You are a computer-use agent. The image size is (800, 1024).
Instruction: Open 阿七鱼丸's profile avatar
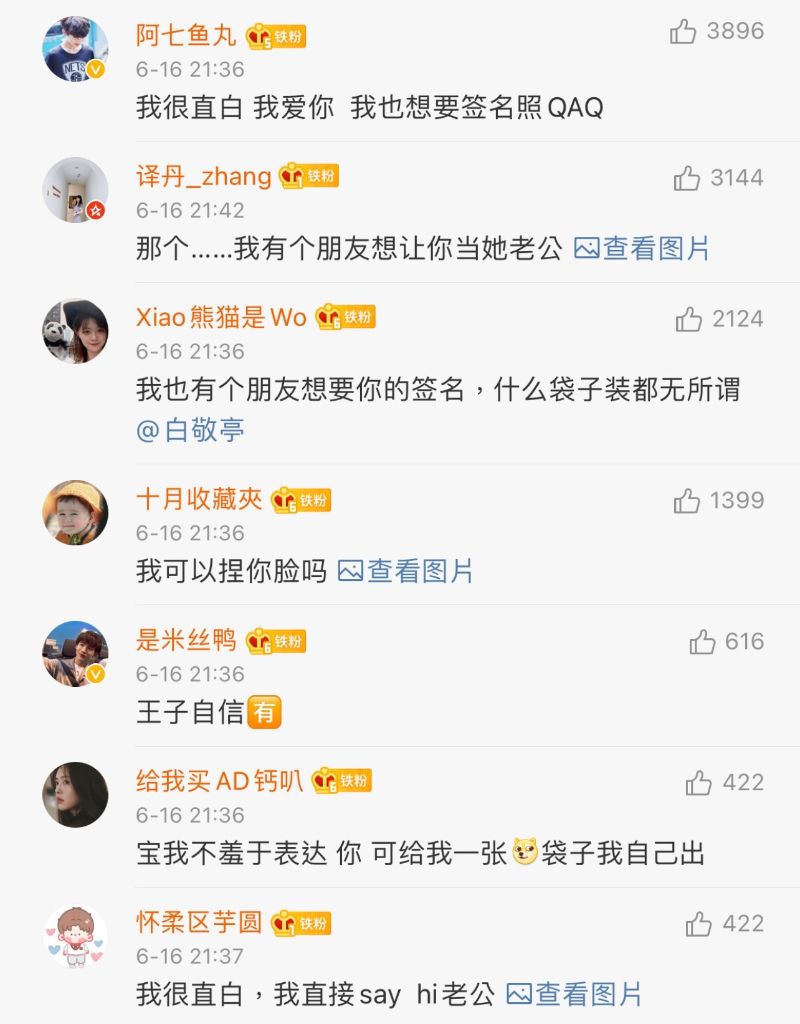point(75,49)
